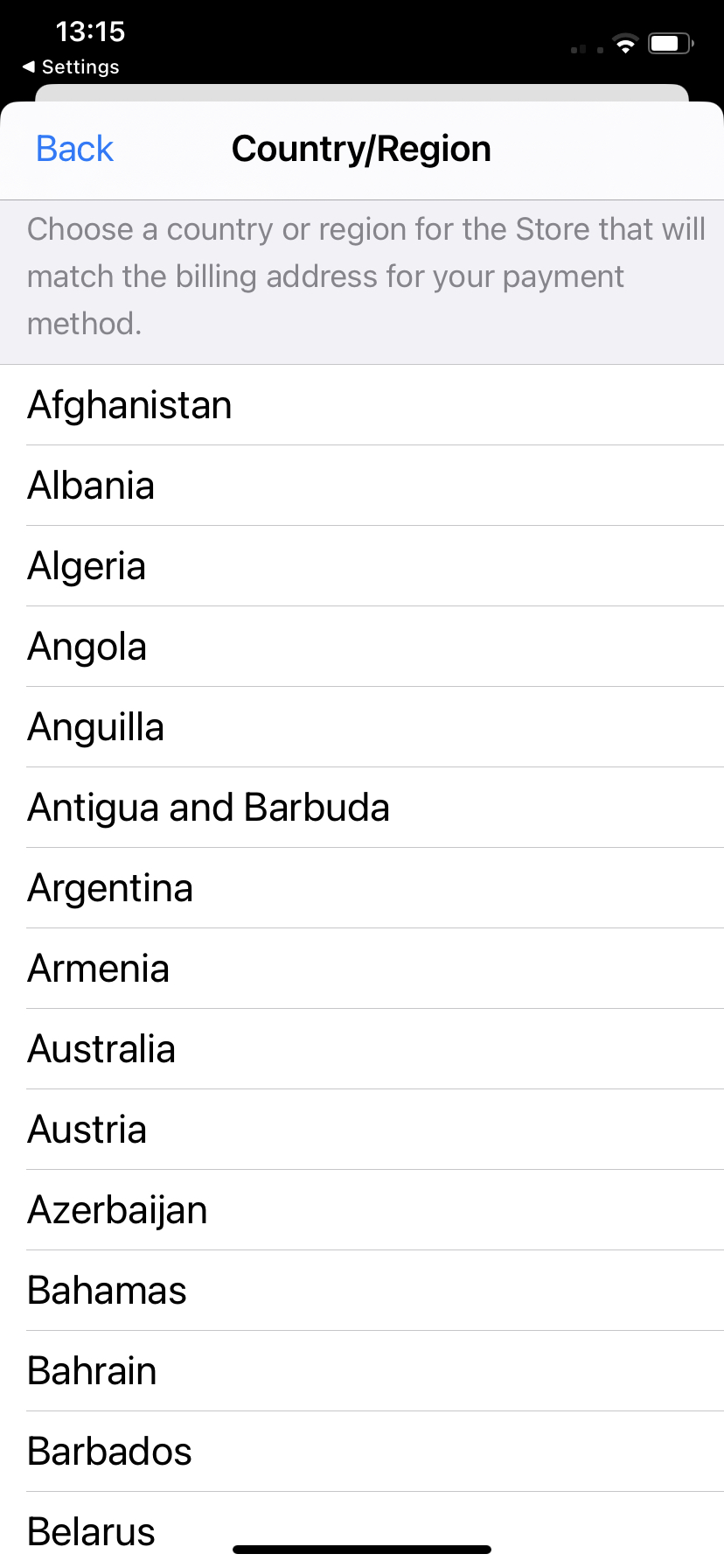Tap the Anguilla row
The image size is (724, 1568).
[362, 727]
